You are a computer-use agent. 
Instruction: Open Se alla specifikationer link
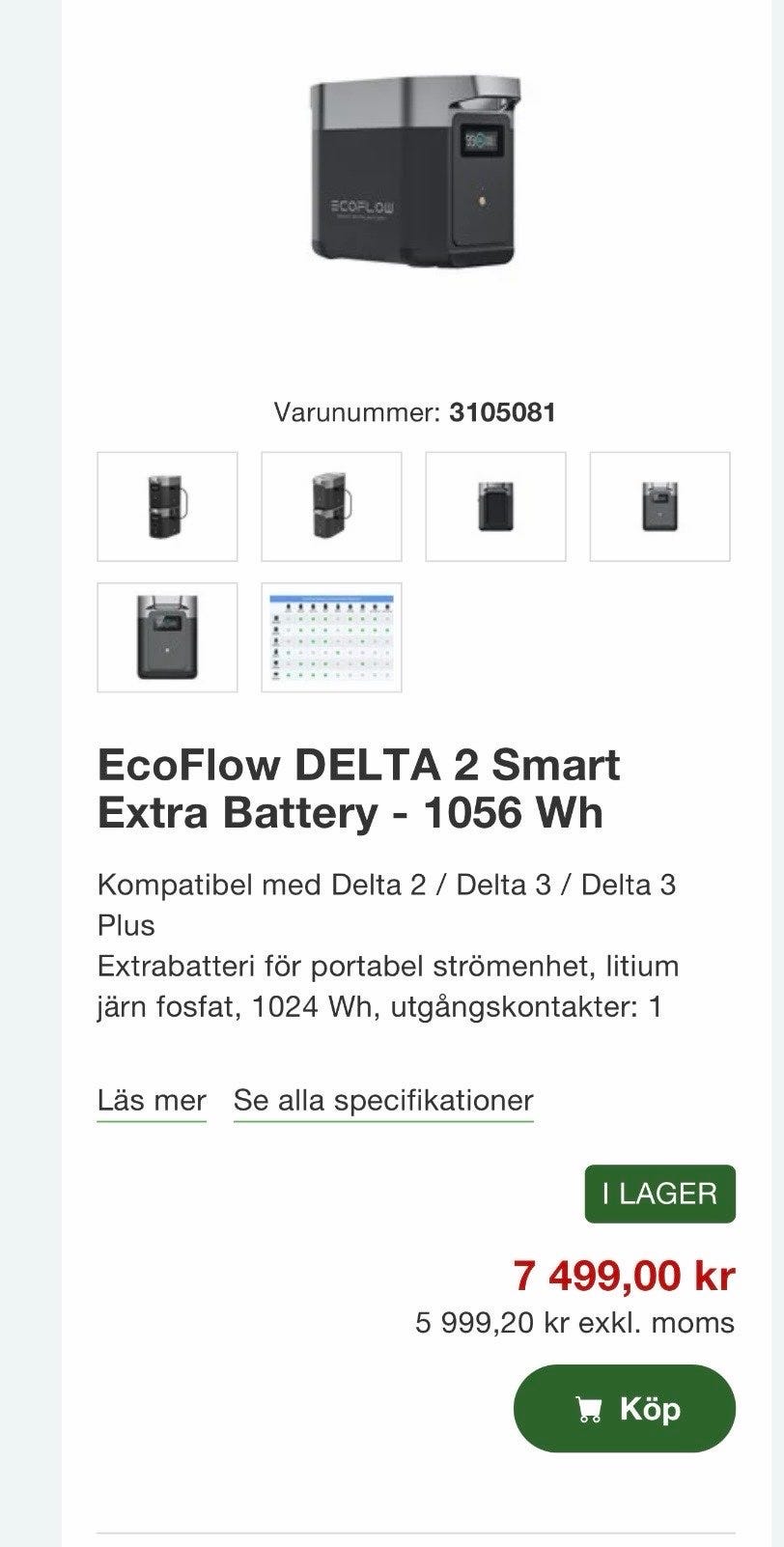pyautogui.click(x=383, y=1101)
